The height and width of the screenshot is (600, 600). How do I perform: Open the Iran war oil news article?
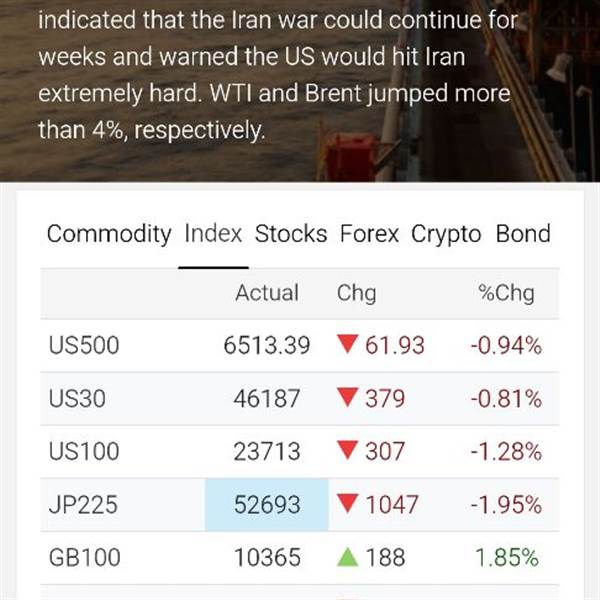pyautogui.click(x=277, y=75)
